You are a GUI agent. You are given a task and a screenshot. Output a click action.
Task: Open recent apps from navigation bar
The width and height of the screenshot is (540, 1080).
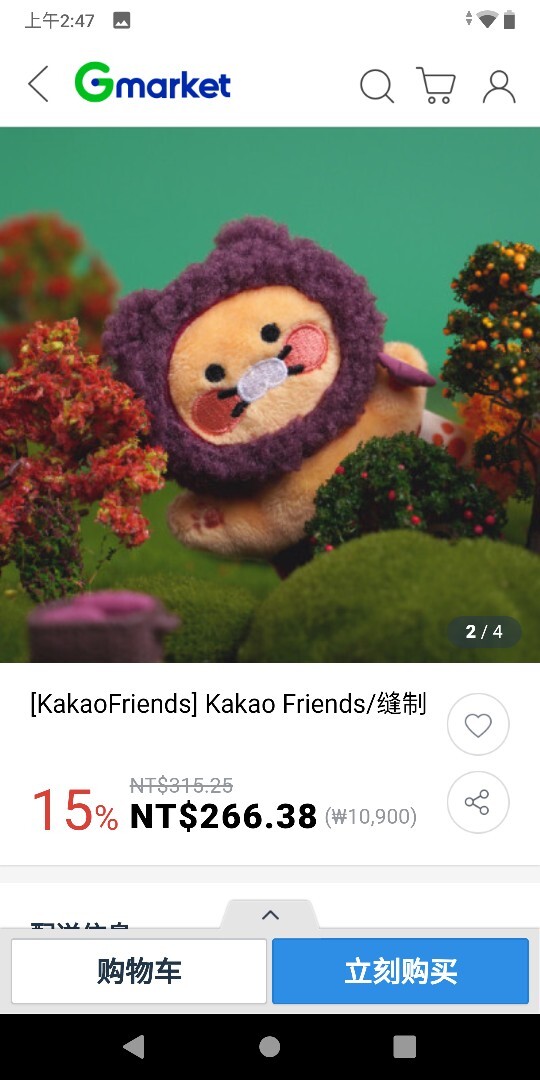pyautogui.click(x=404, y=1047)
